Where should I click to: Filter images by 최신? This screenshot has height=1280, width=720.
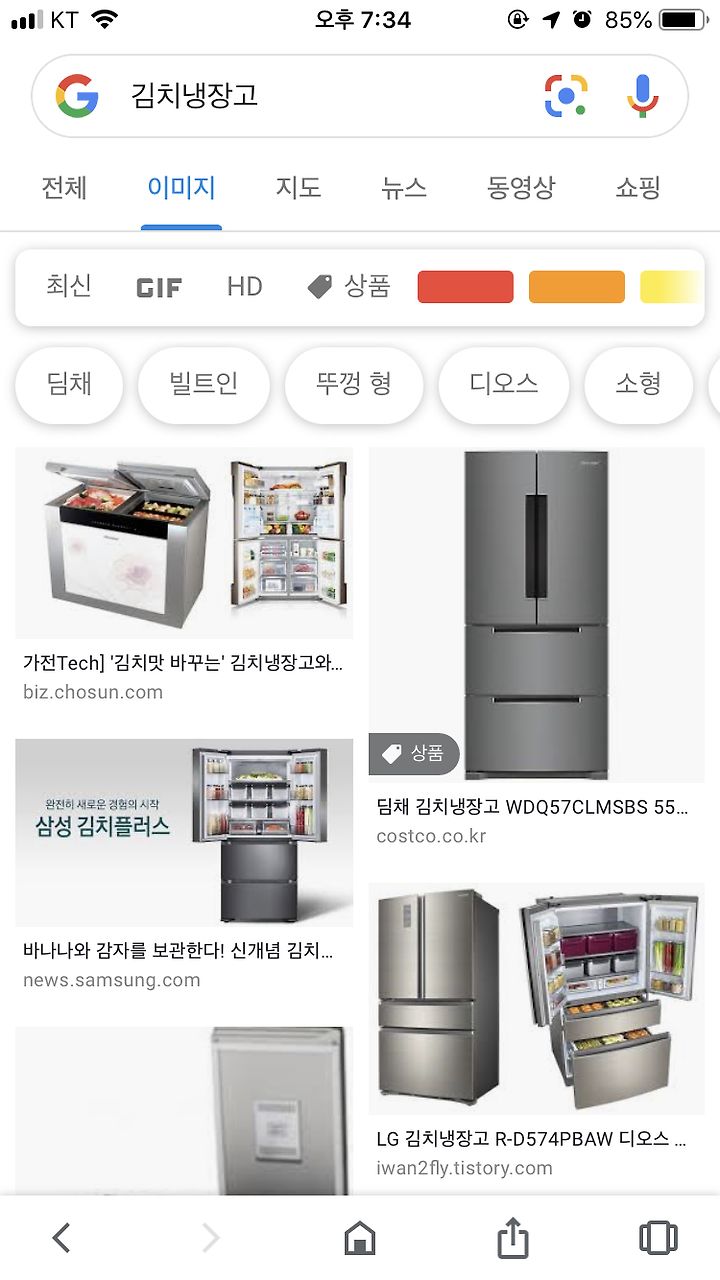pyautogui.click(x=69, y=286)
